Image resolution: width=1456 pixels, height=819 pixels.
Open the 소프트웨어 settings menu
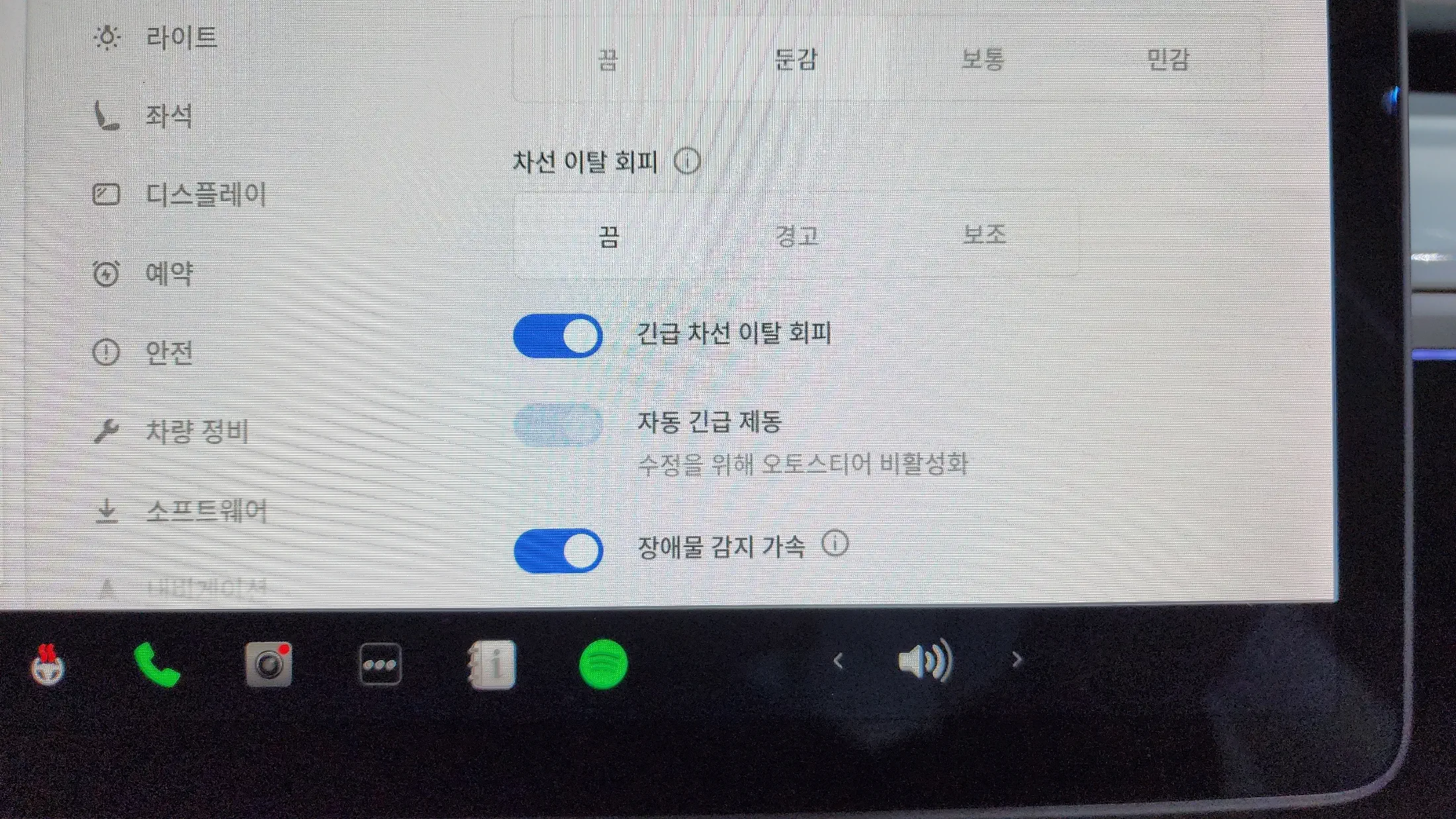tap(180, 511)
